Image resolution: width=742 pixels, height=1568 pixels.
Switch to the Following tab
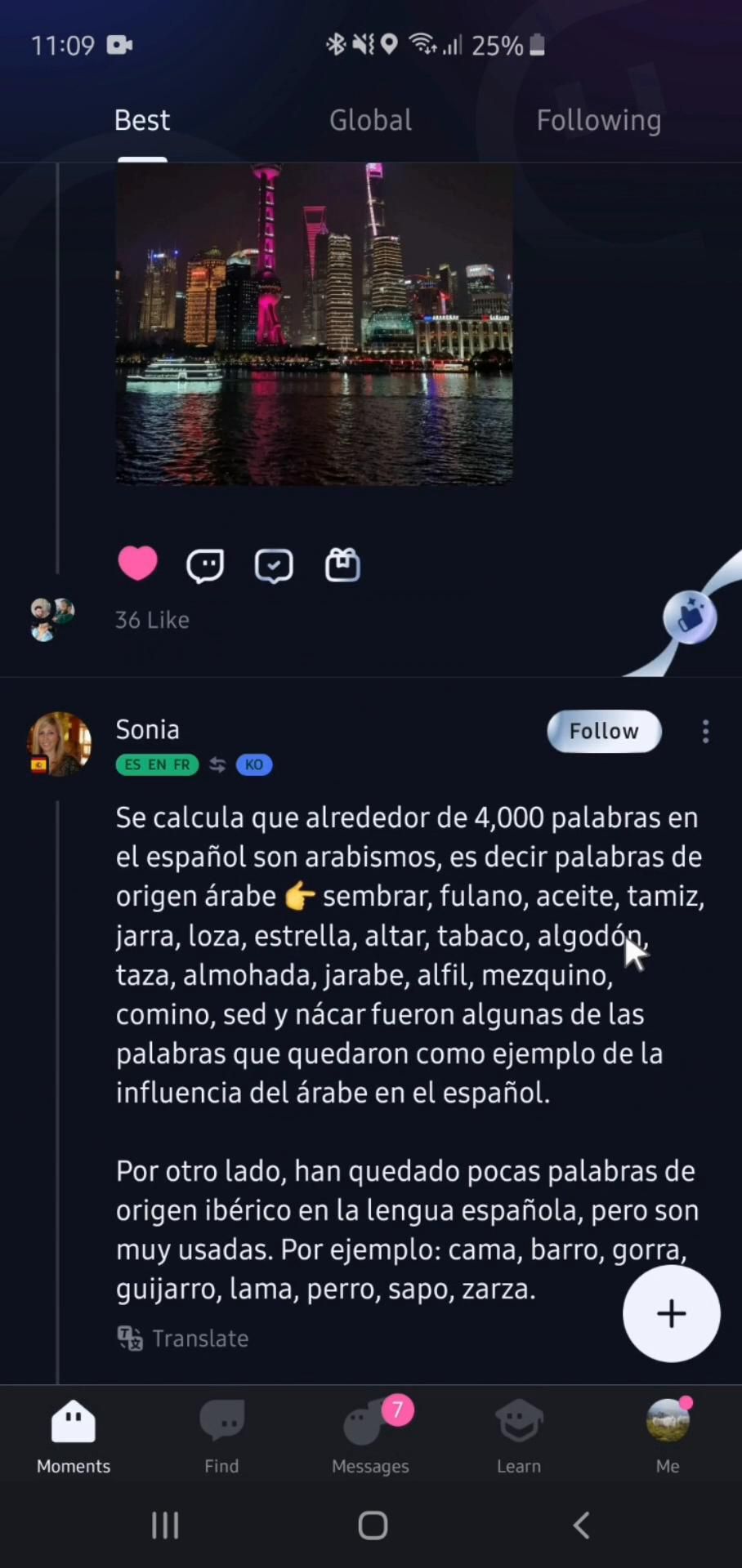(598, 120)
